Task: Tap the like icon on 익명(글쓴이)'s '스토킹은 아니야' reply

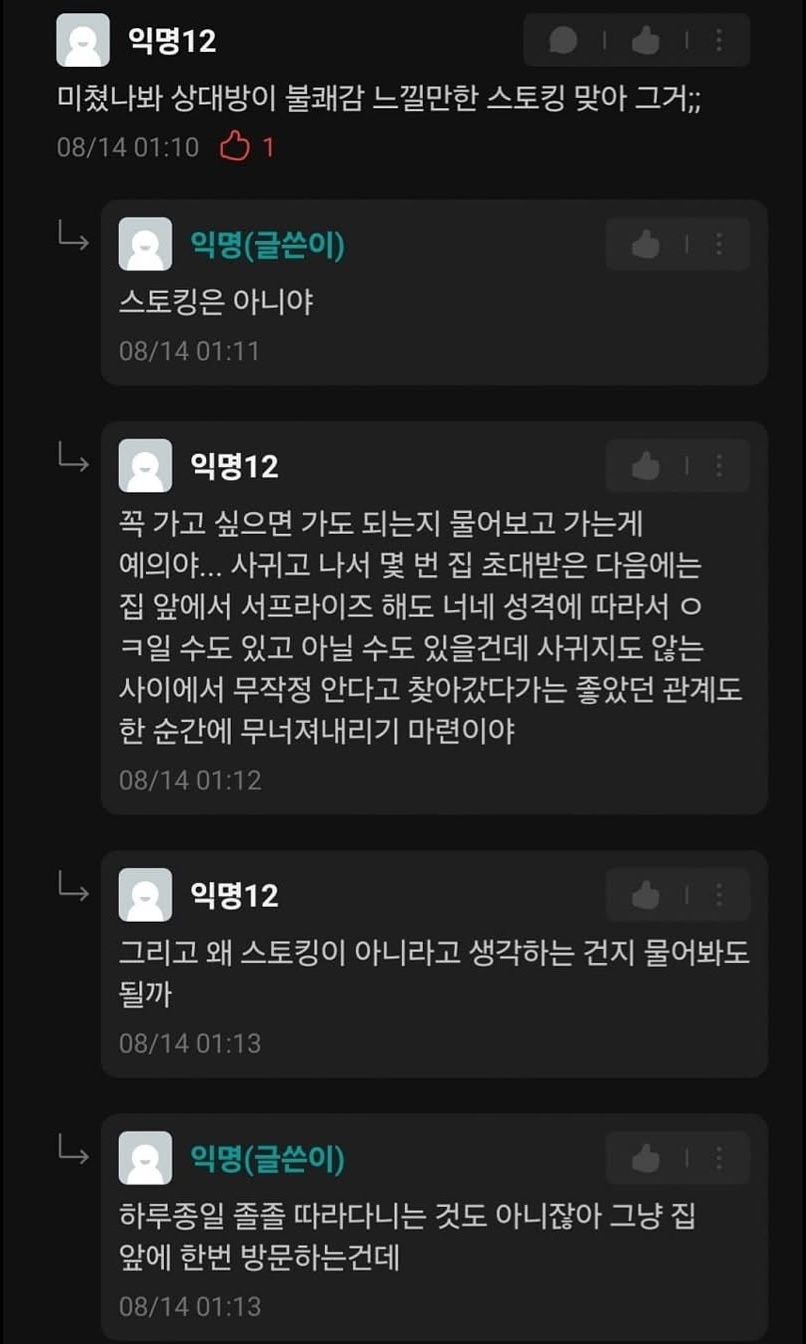Action: (x=643, y=243)
